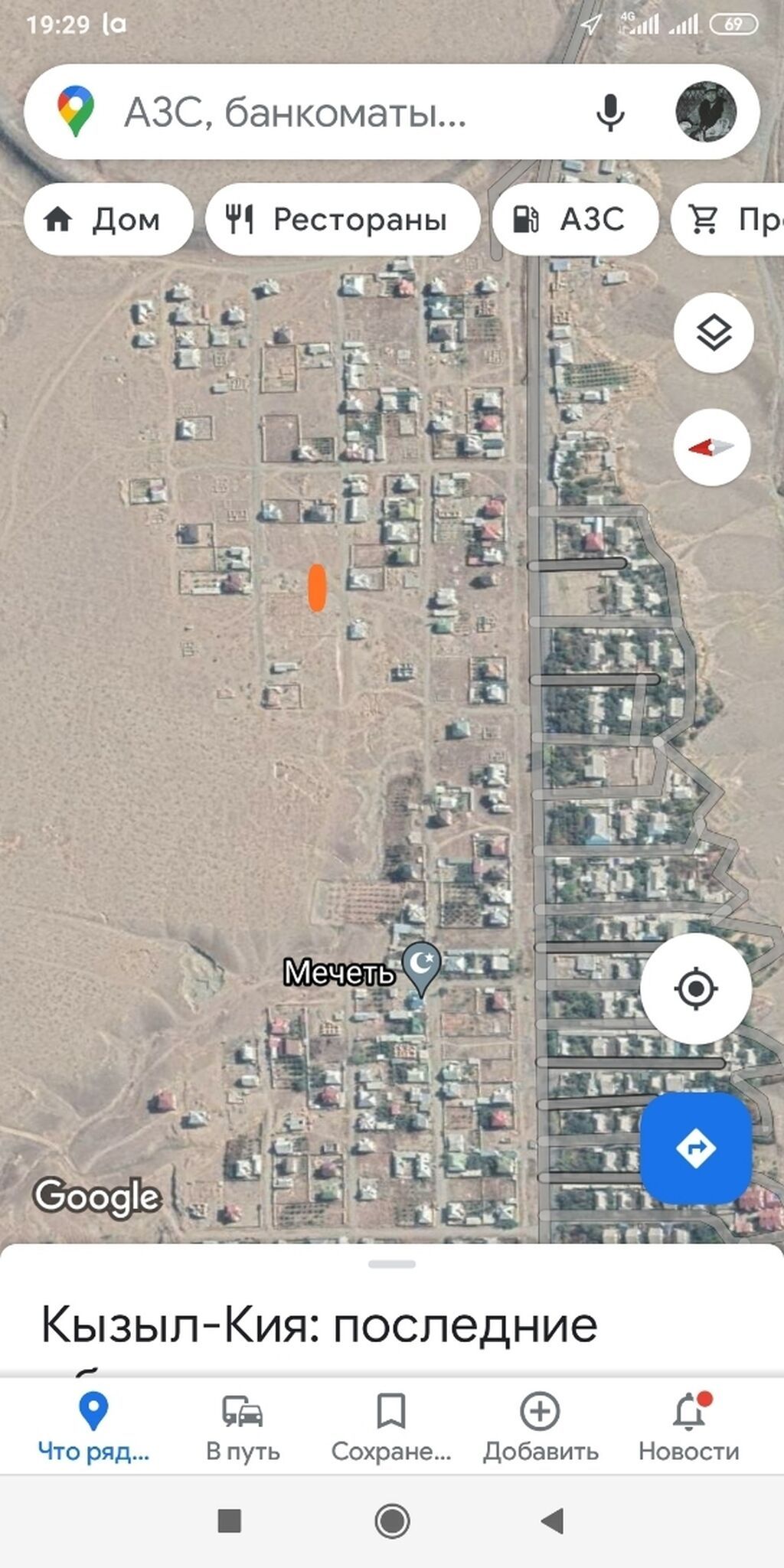Screen dimensions: 784x1568
Task: Switch to the В путь tab
Action: tap(243, 1427)
